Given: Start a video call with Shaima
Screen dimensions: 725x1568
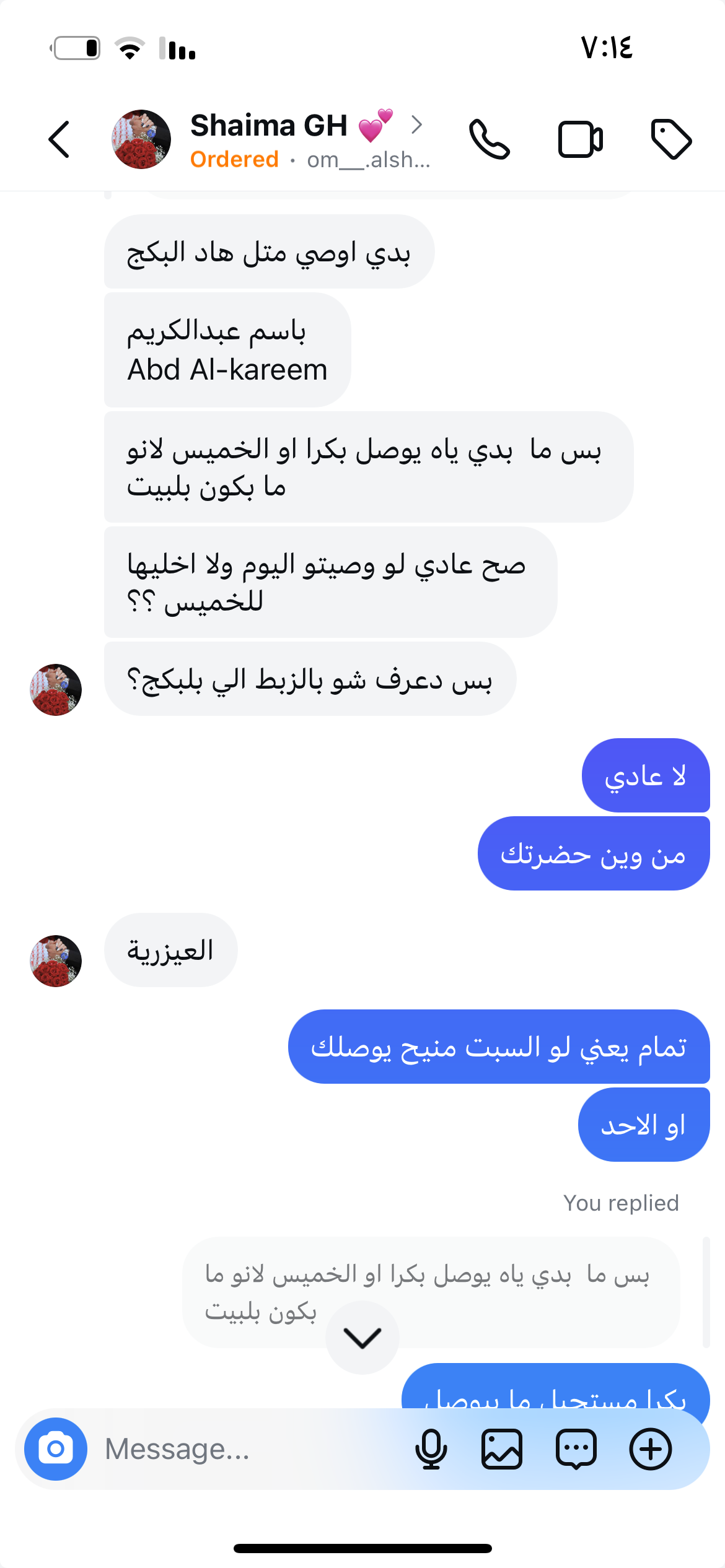Looking at the screenshot, I should [580, 139].
